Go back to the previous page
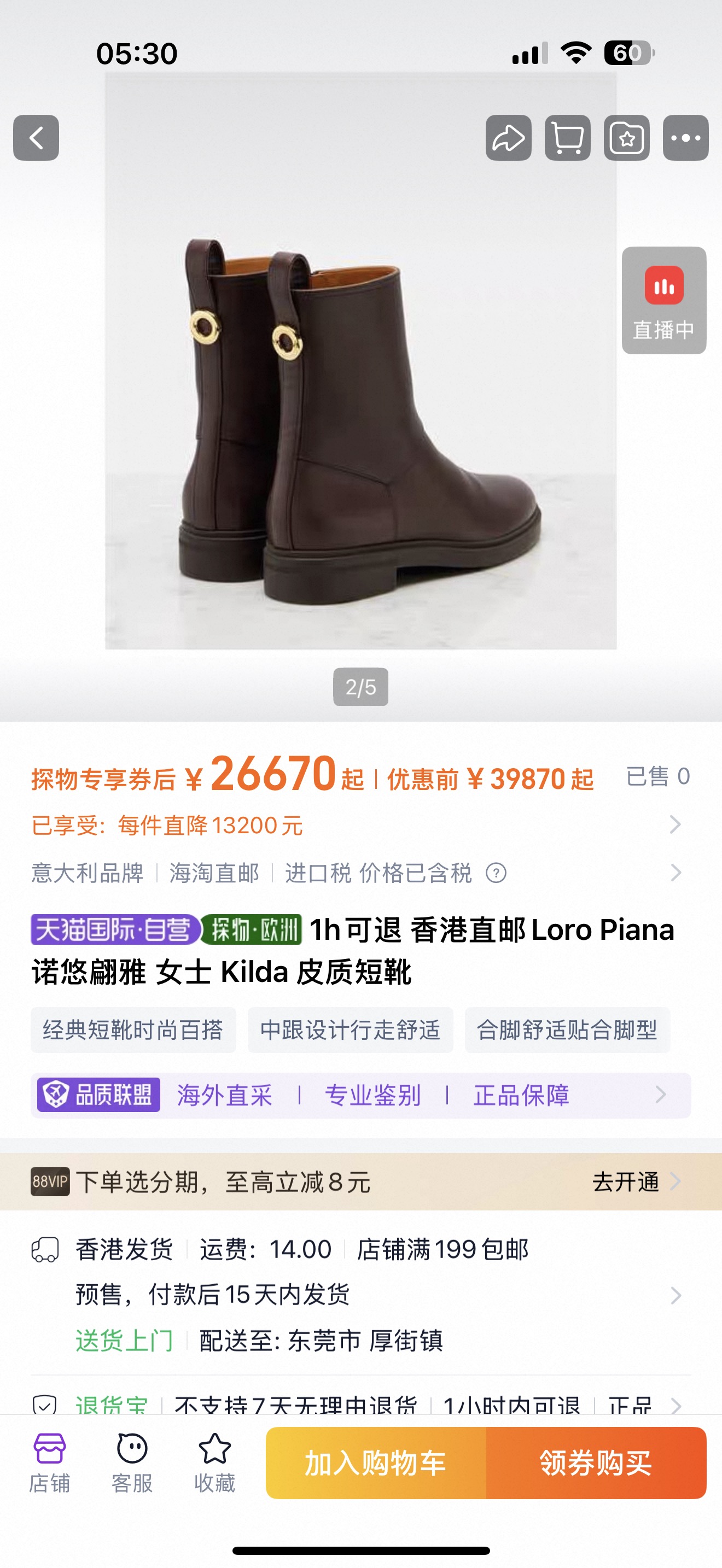The height and width of the screenshot is (1568, 722). 36,138
